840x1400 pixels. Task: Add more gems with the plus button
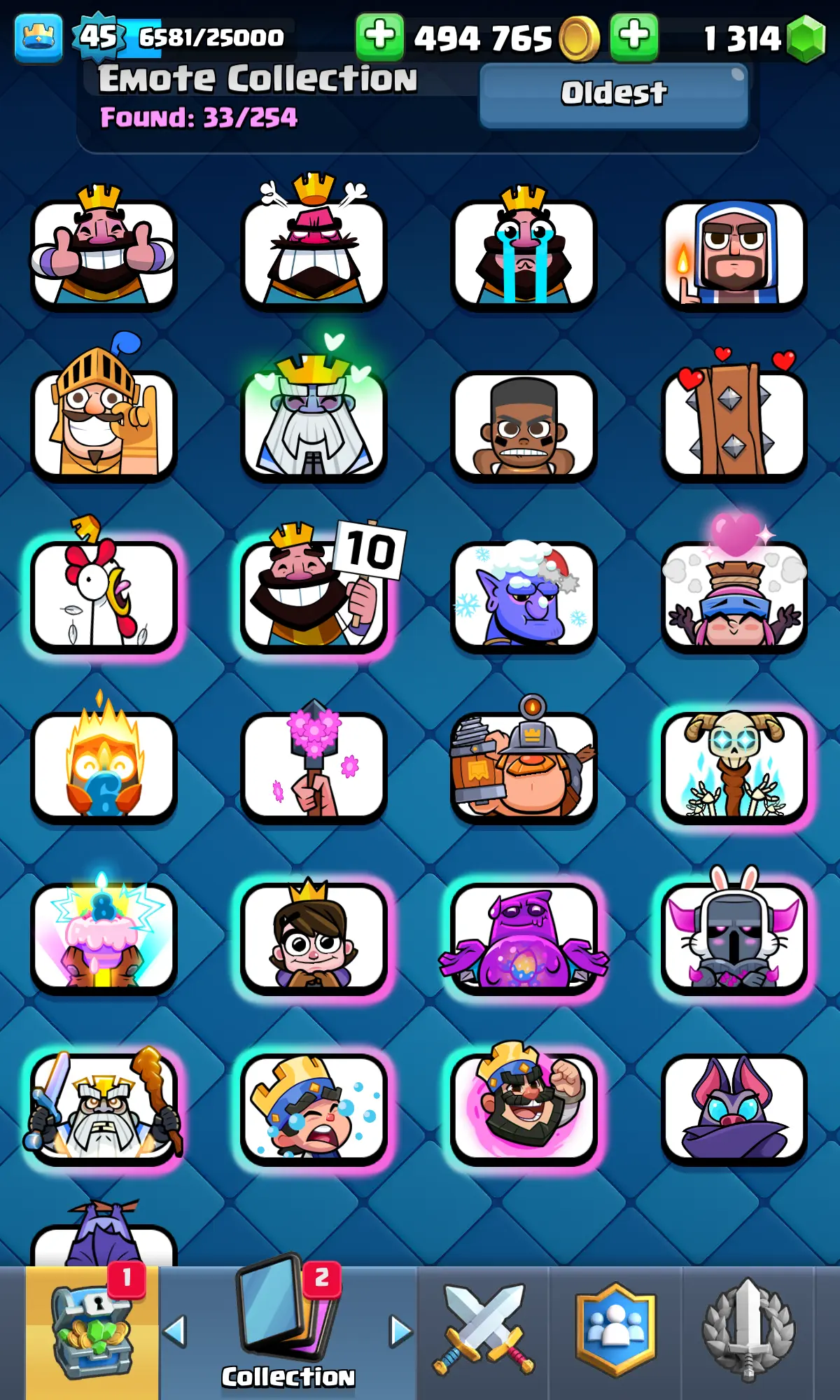pos(633,36)
